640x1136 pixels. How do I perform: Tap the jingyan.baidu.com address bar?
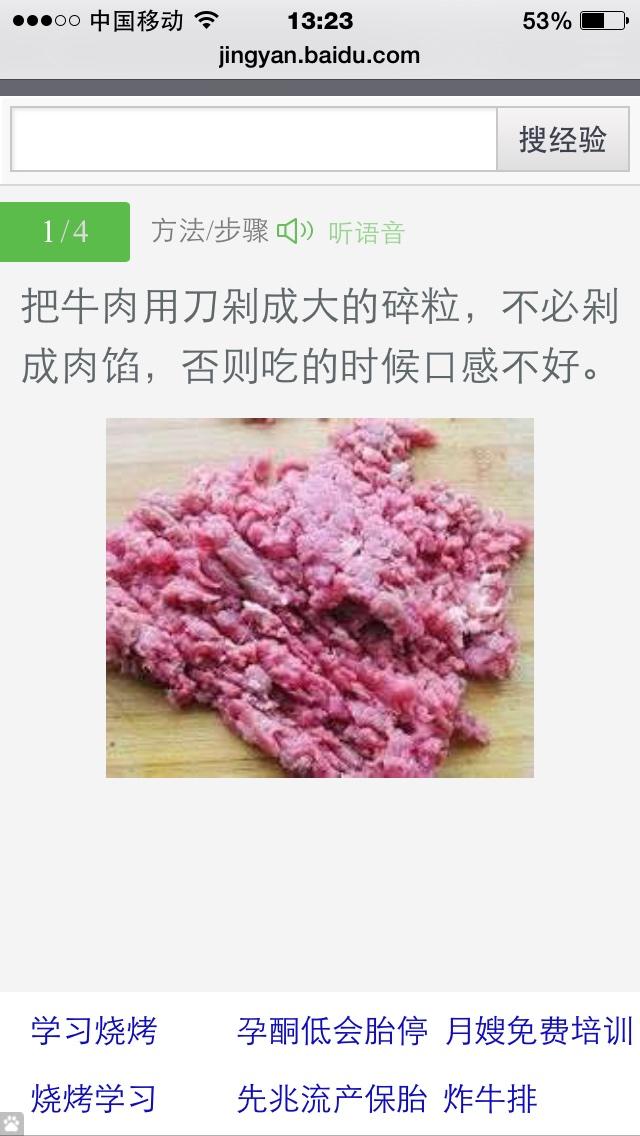319,55
